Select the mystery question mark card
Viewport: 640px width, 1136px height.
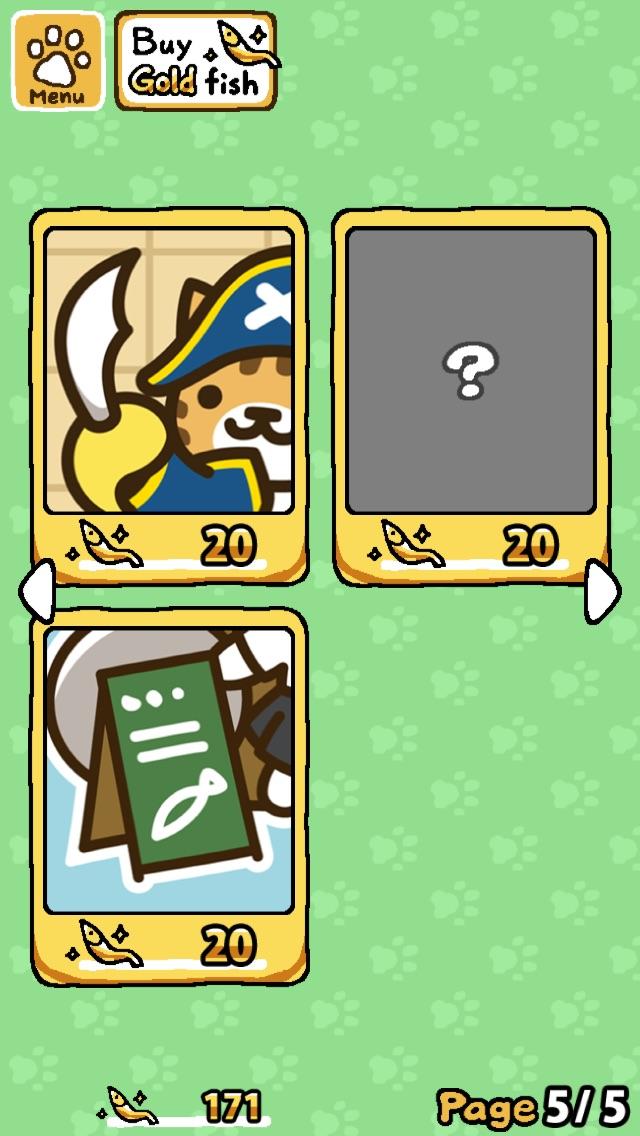pos(470,395)
